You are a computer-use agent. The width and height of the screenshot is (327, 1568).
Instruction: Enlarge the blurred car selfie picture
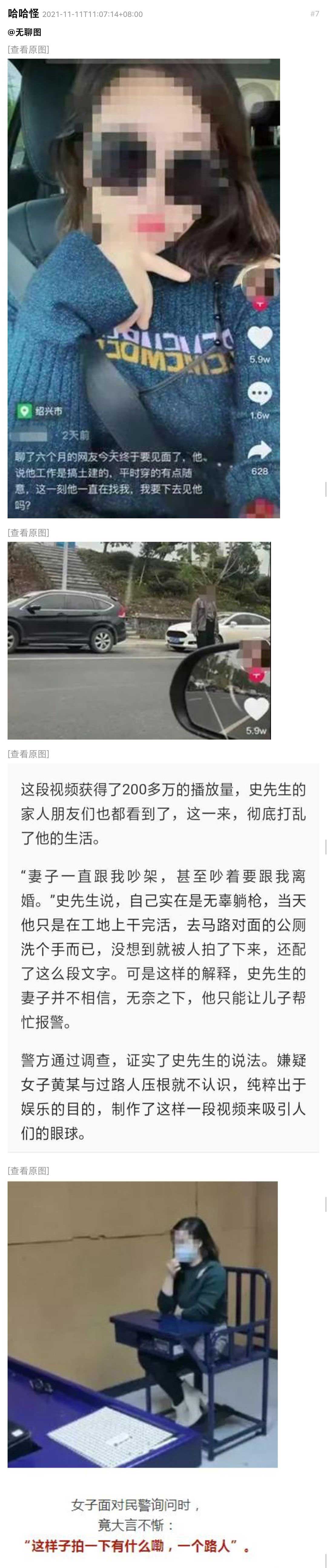tap(144, 288)
